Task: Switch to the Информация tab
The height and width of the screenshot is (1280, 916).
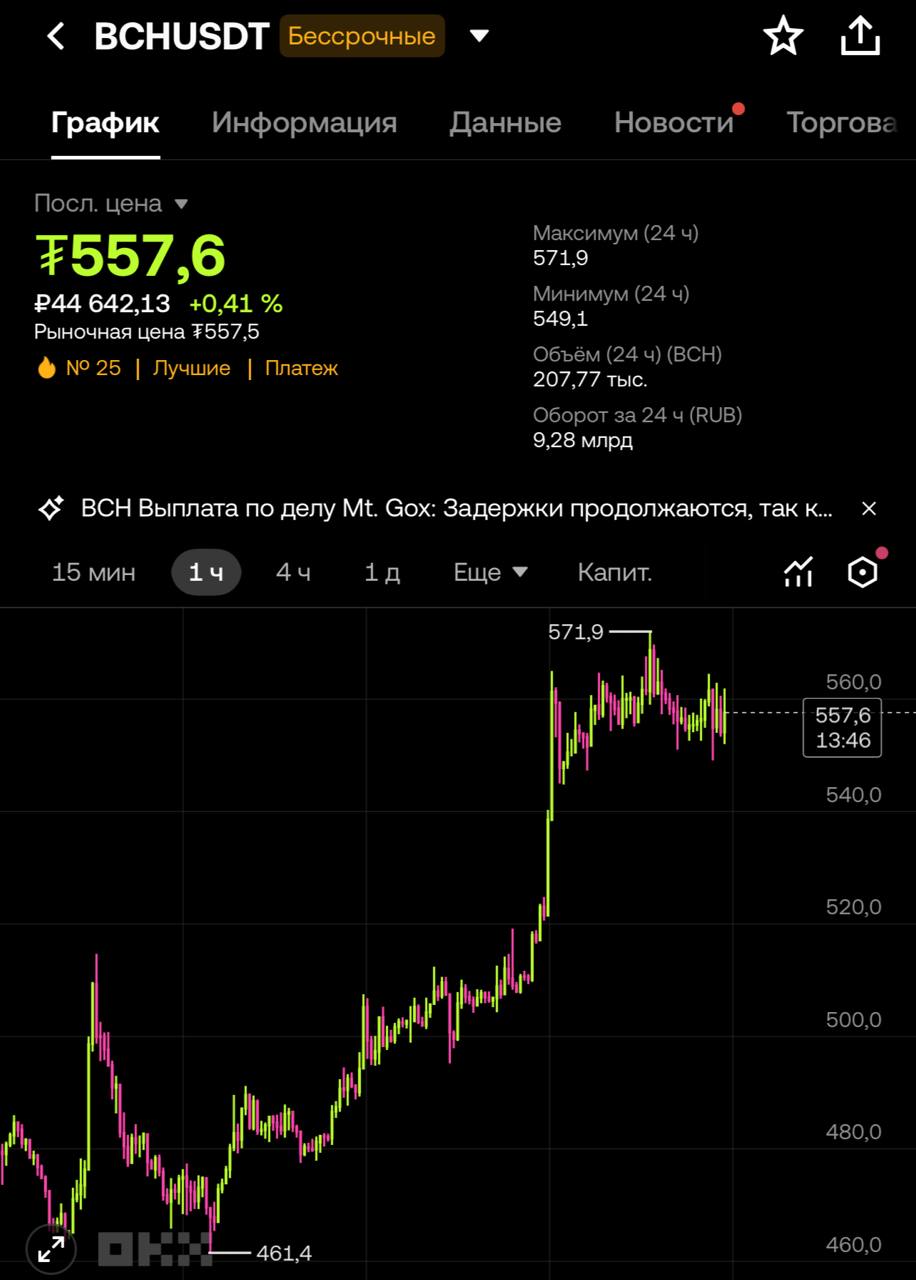Action: (x=304, y=123)
